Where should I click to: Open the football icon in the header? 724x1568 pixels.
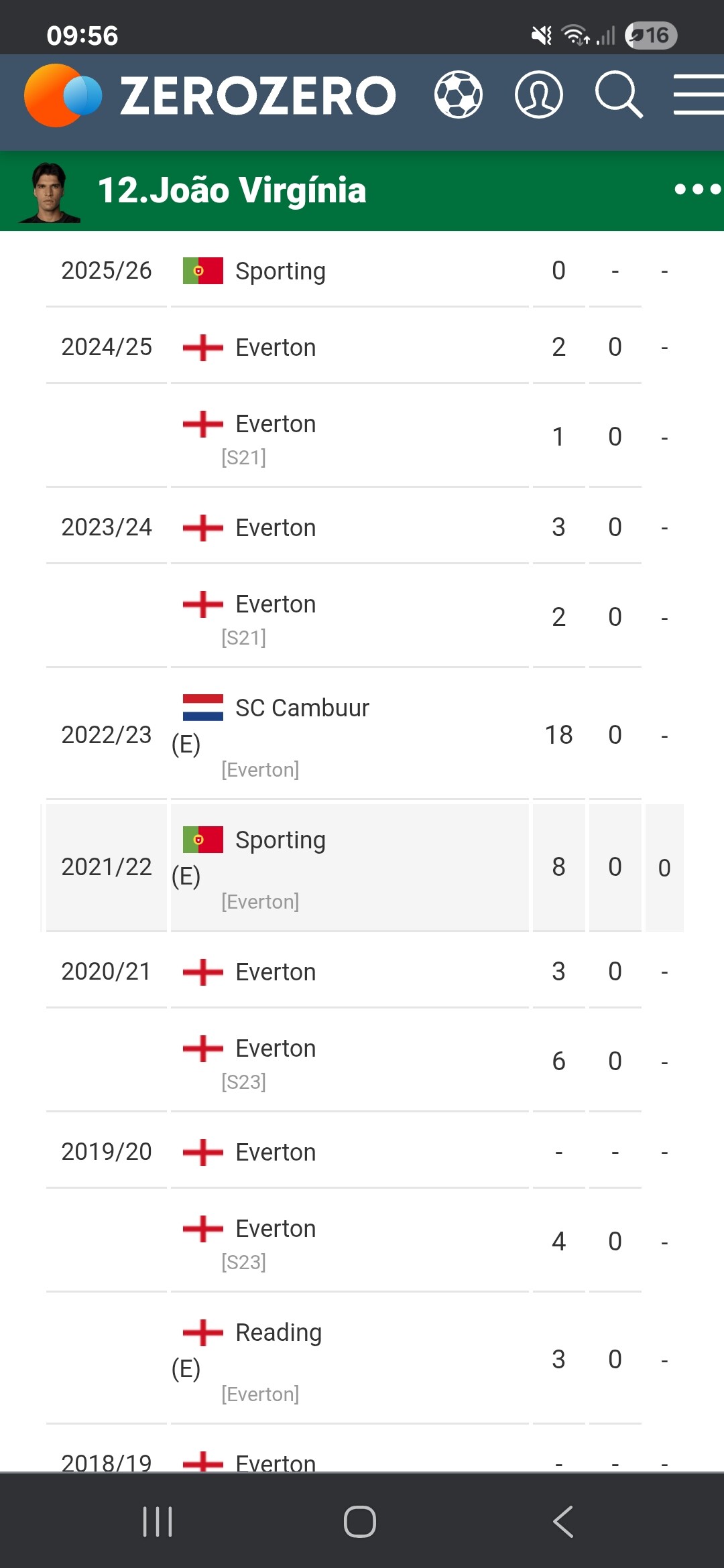click(x=459, y=94)
